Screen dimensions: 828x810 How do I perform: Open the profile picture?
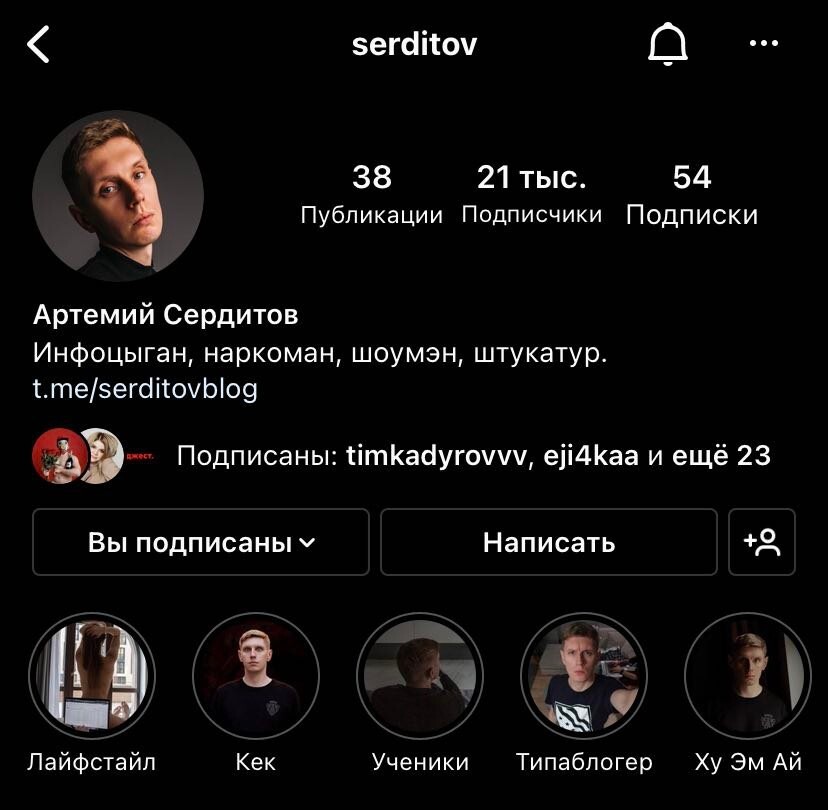pyautogui.click(x=118, y=196)
